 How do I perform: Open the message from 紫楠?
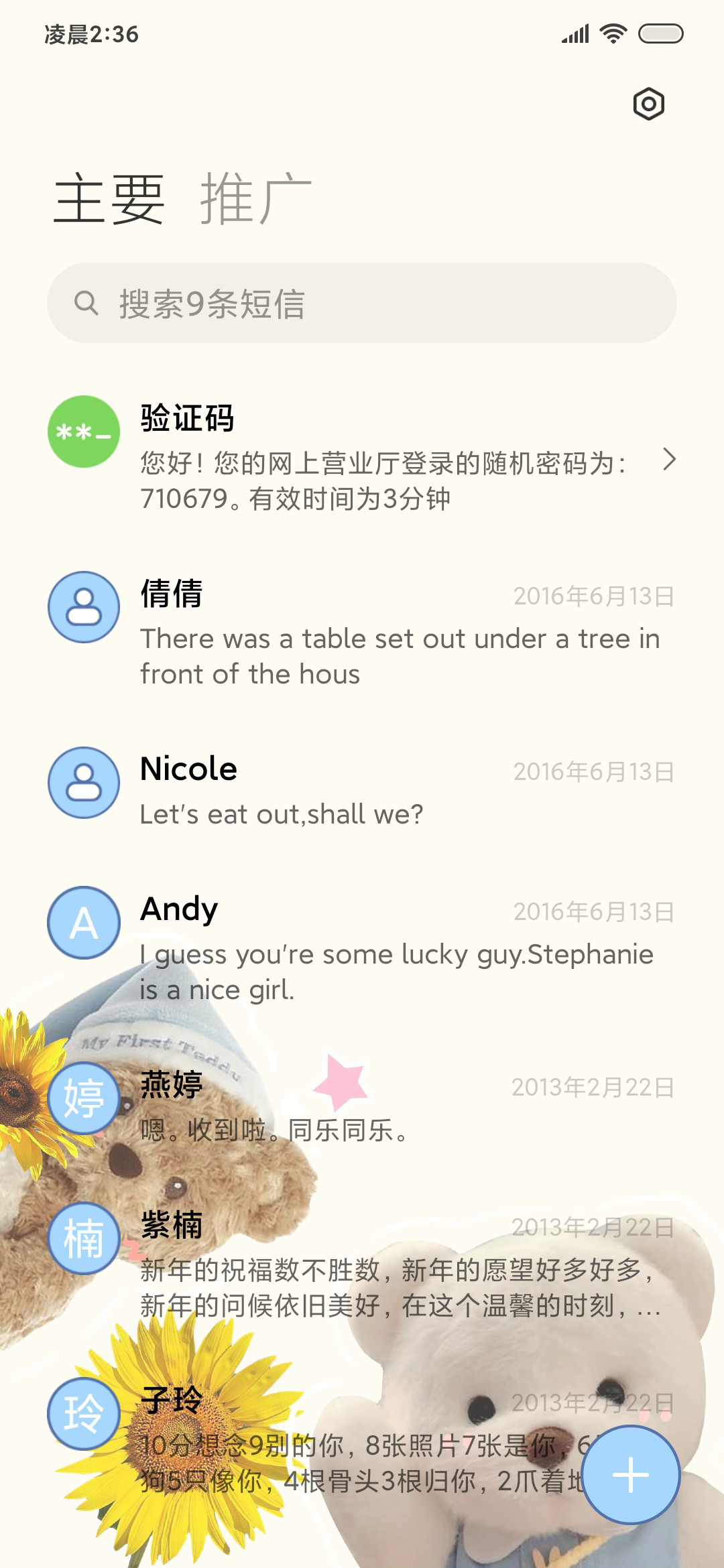pyautogui.click(x=362, y=1263)
